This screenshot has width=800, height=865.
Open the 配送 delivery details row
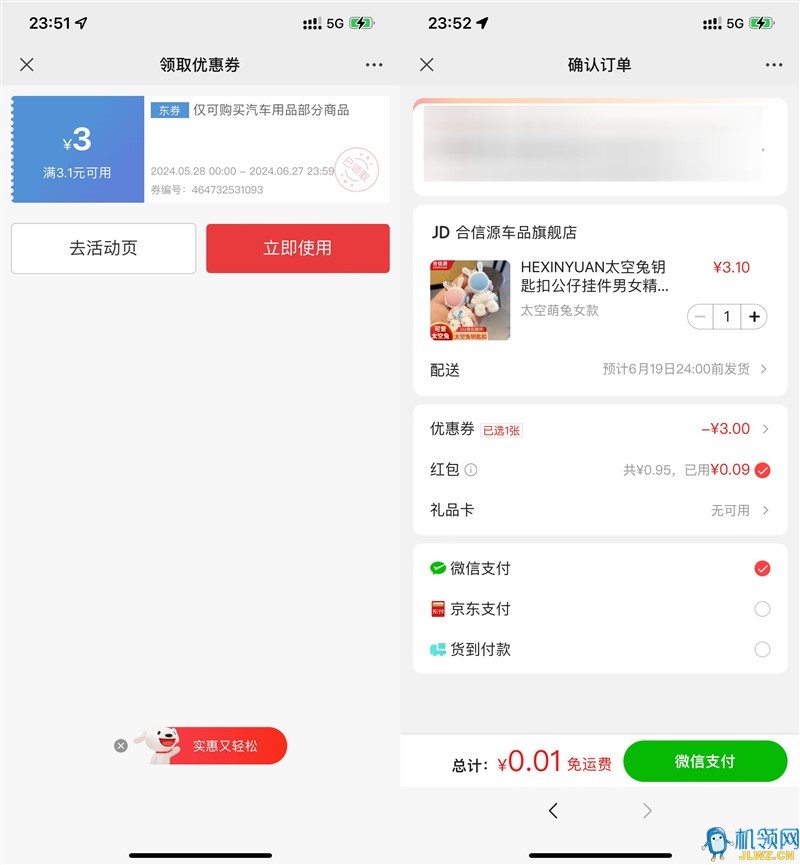pos(600,369)
